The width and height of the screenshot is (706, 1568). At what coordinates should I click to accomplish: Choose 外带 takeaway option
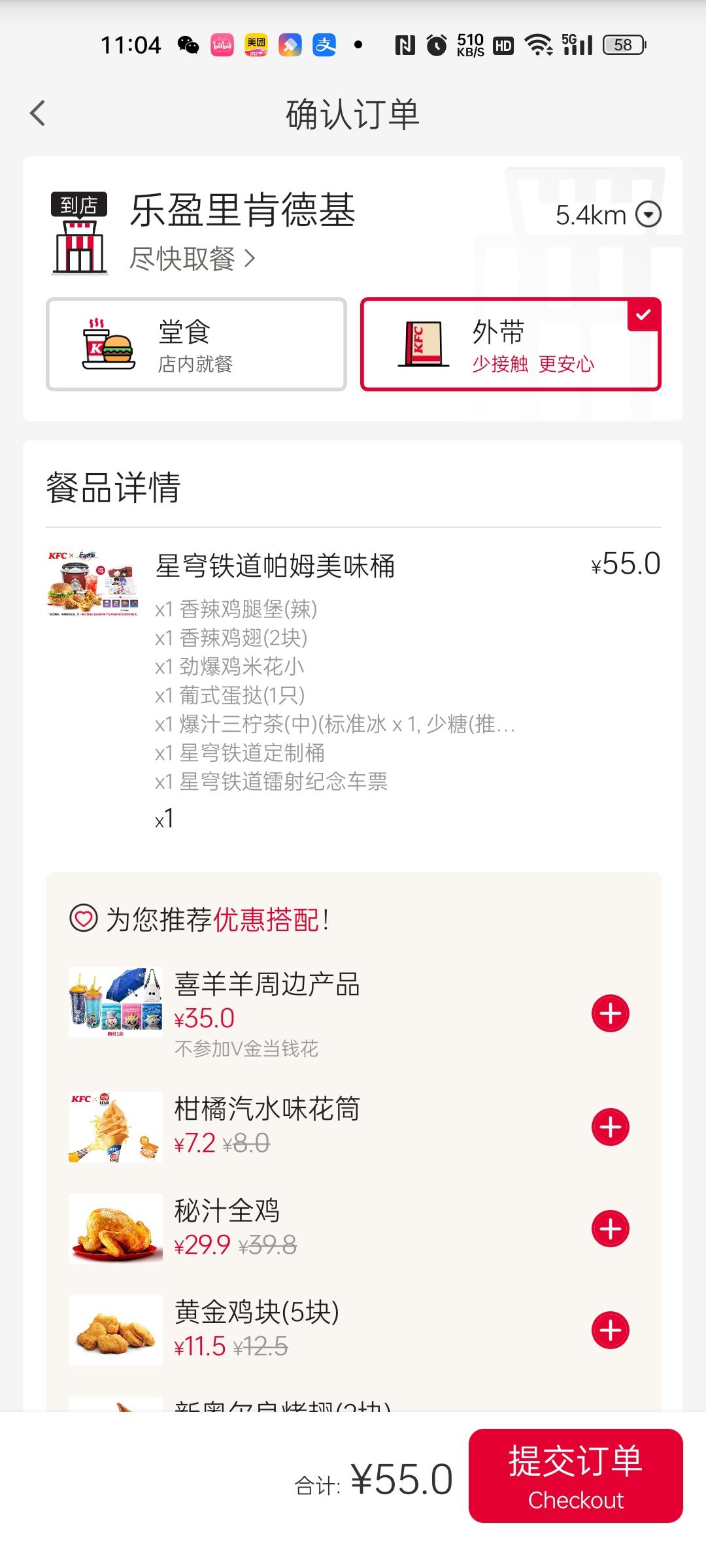[x=511, y=344]
